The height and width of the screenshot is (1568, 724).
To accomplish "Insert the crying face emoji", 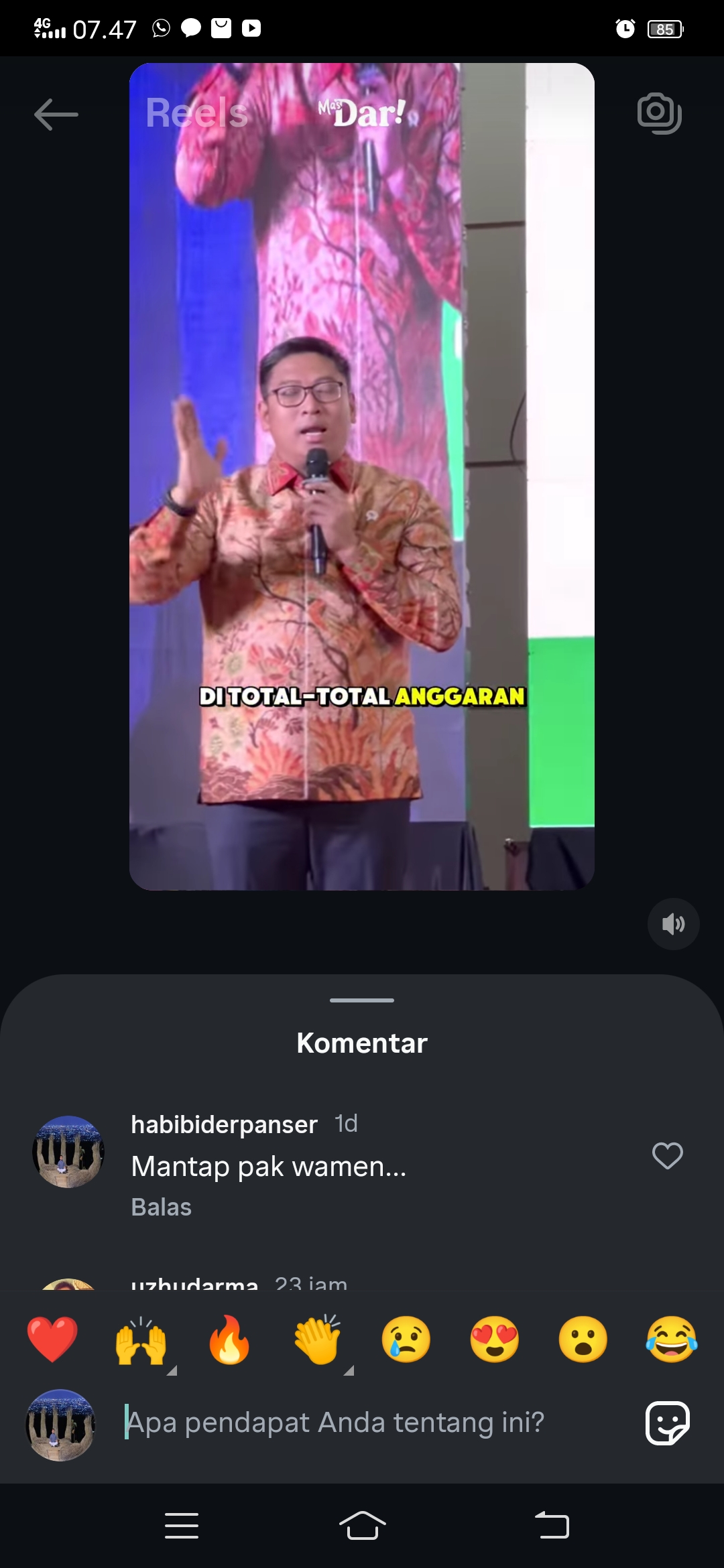I will pyautogui.click(x=406, y=1339).
